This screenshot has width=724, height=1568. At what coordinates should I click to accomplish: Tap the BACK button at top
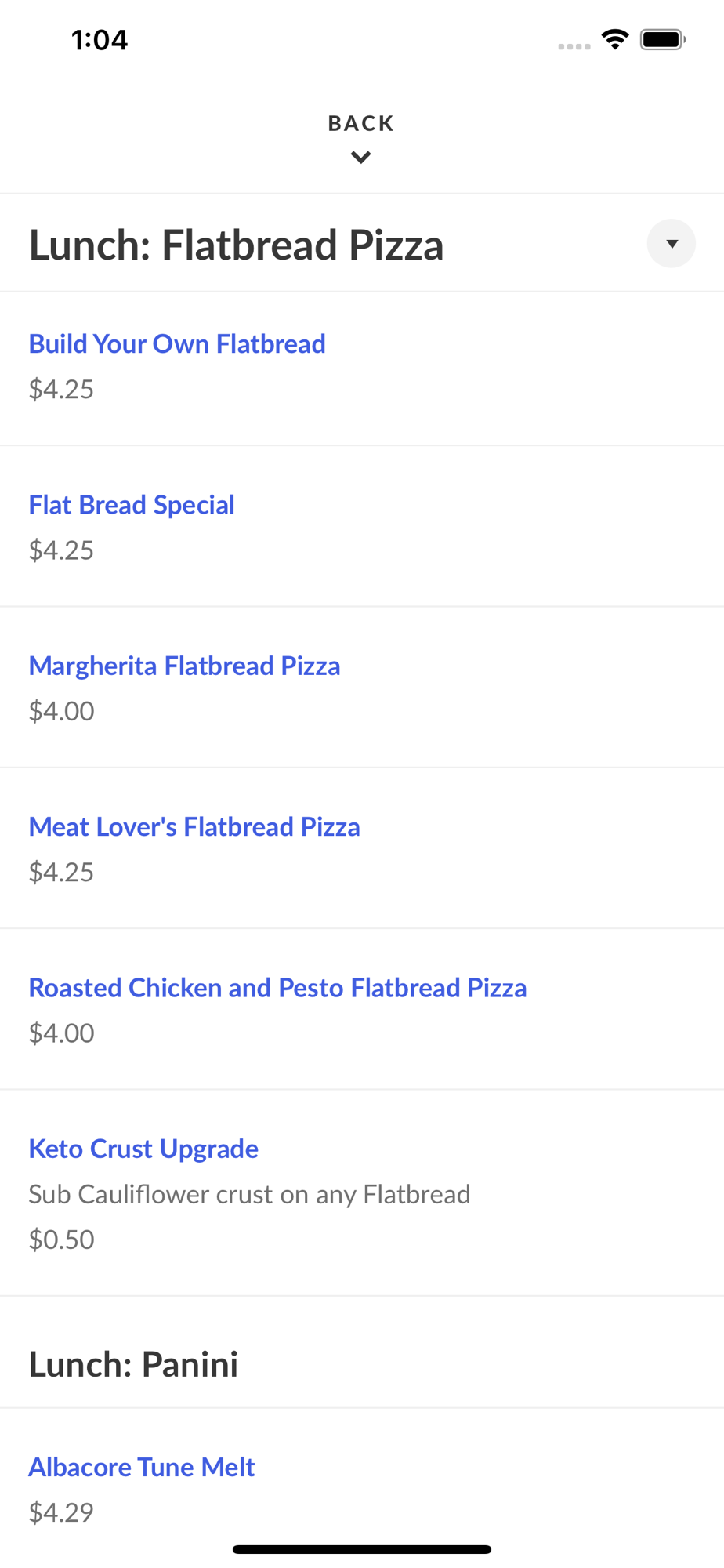pos(361,138)
